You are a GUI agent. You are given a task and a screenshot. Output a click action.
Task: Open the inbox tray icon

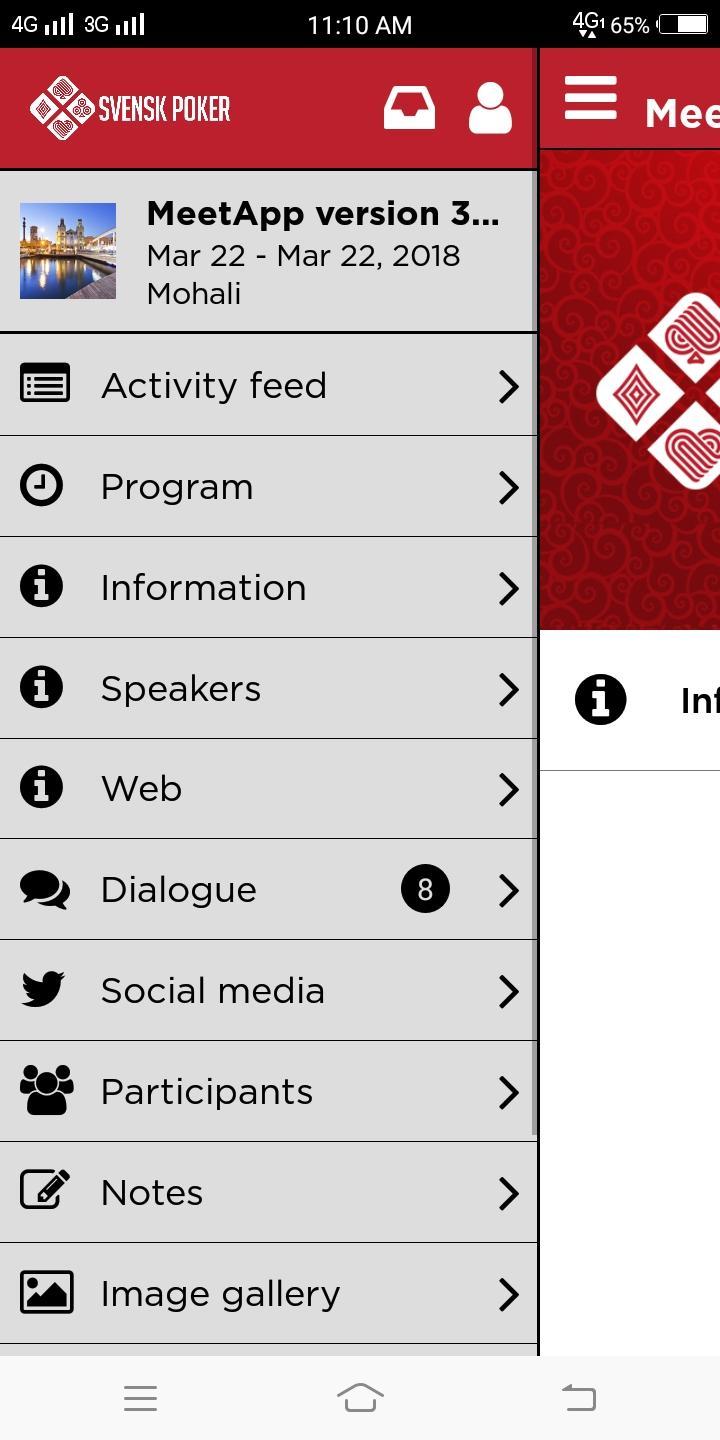point(409,108)
